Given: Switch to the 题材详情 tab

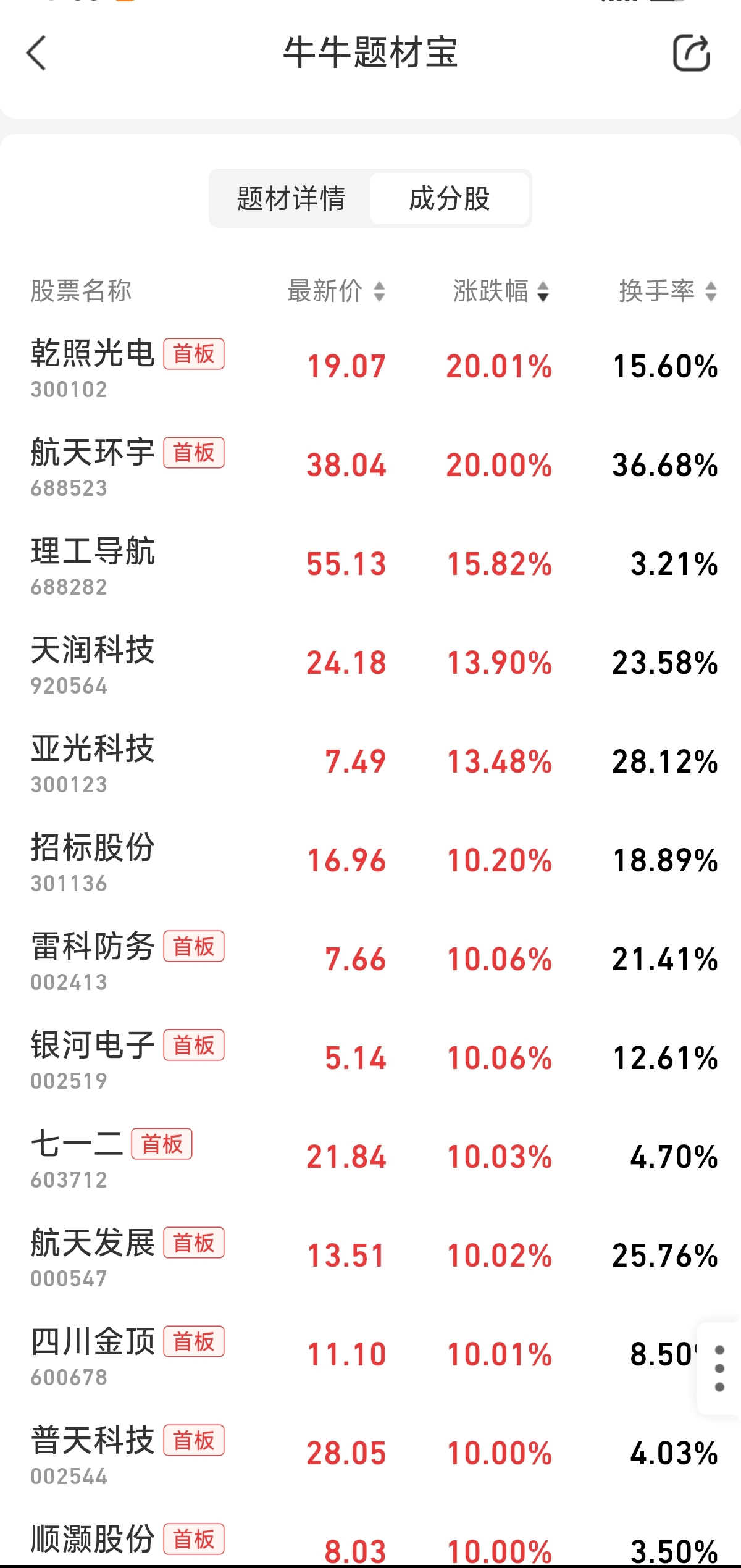Looking at the screenshot, I should (291, 199).
